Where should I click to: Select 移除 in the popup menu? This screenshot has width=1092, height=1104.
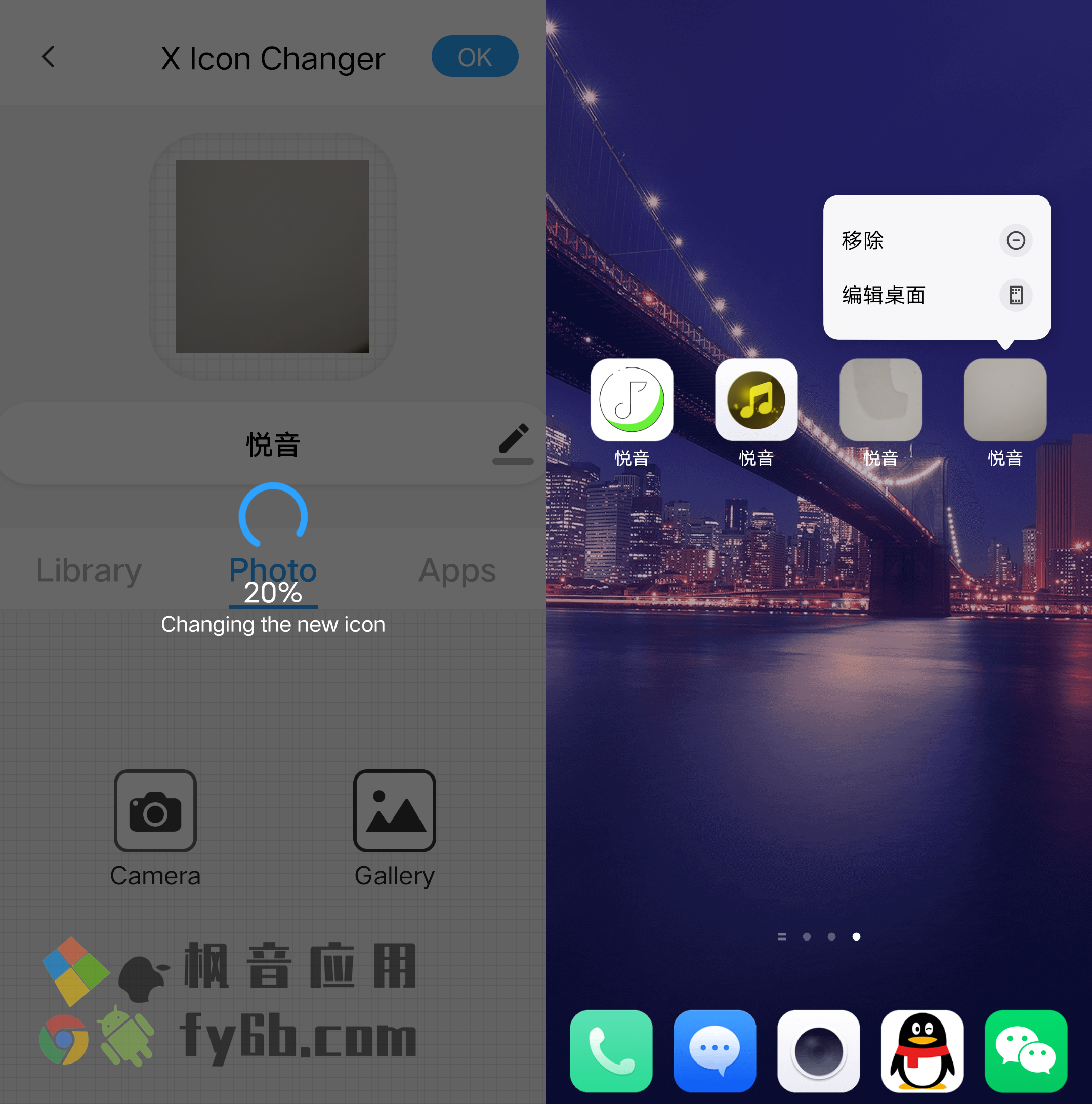click(x=936, y=240)
